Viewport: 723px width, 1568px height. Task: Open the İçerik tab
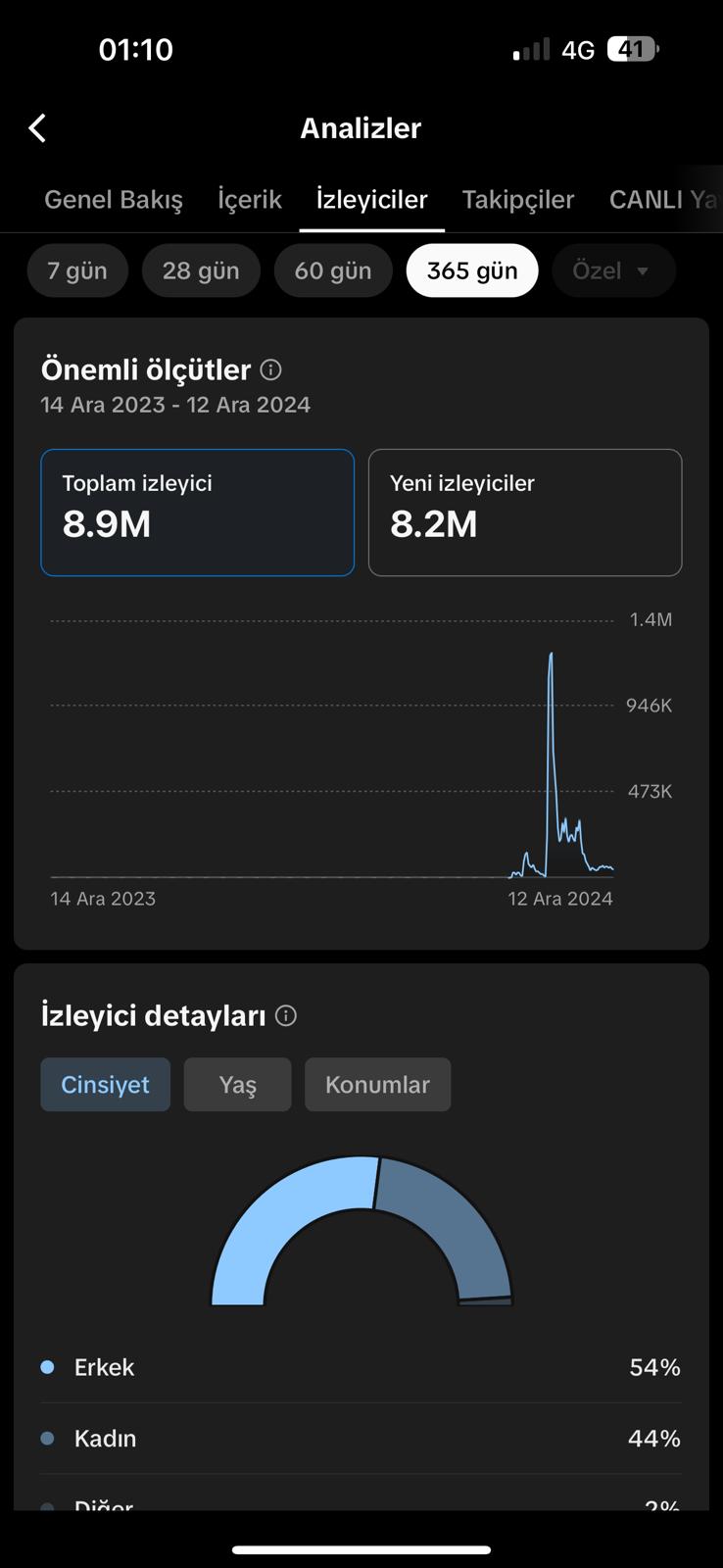coord(250,200)
